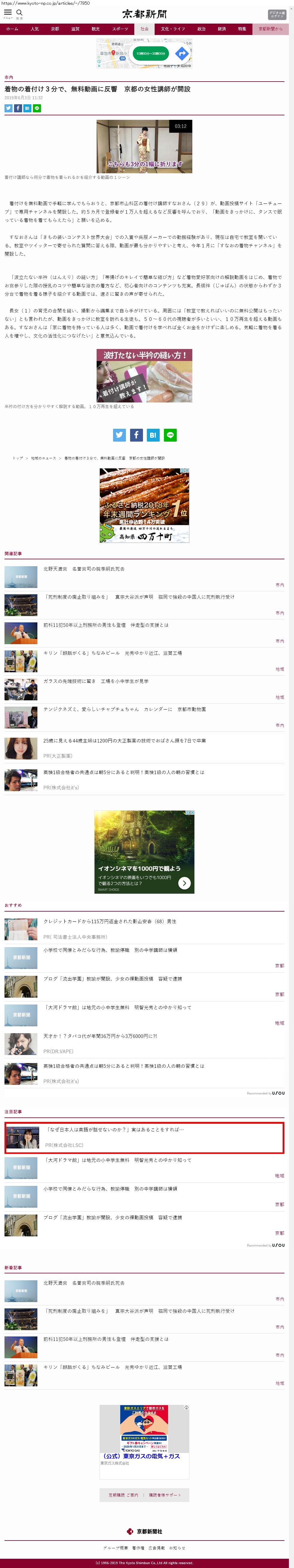Open the キリン「餅腹がくる」ちなみビール article under 関連記事
This screenshot has width=294, height=1568.
click(112, 653)
